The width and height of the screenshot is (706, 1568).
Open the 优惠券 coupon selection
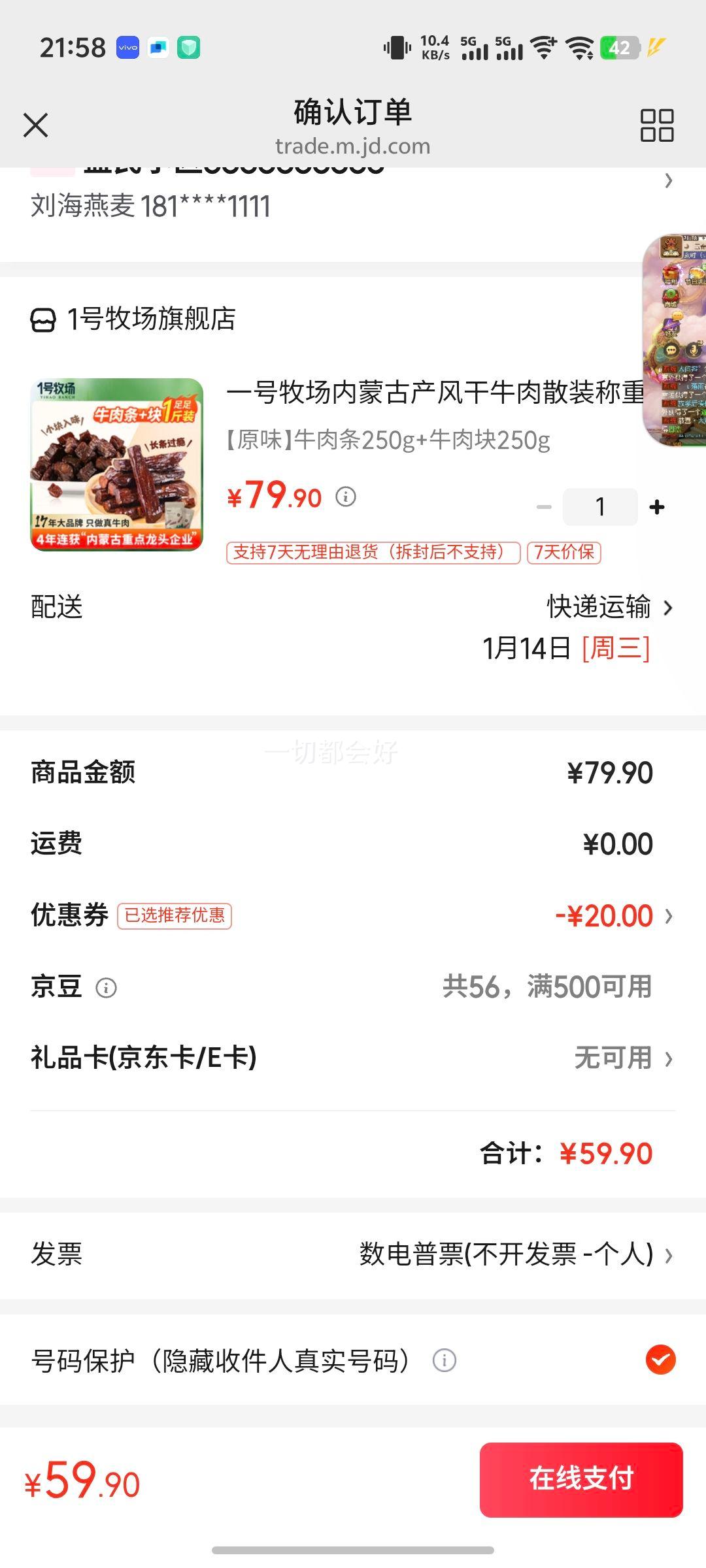coord(668,916)
